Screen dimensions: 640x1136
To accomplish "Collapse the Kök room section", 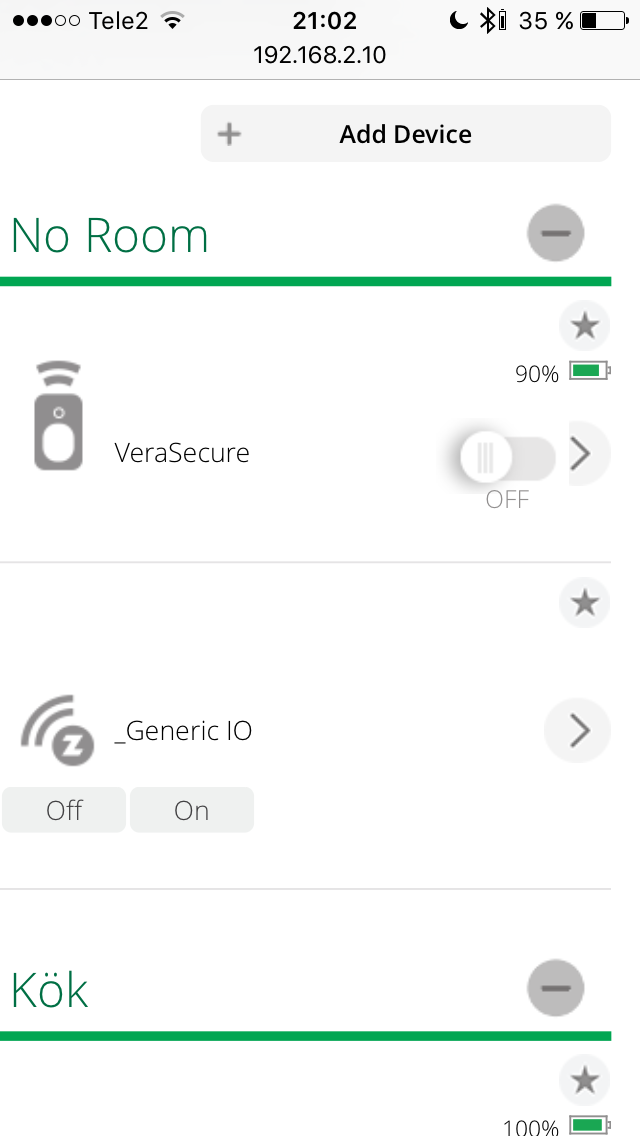I will pos(555,987).
